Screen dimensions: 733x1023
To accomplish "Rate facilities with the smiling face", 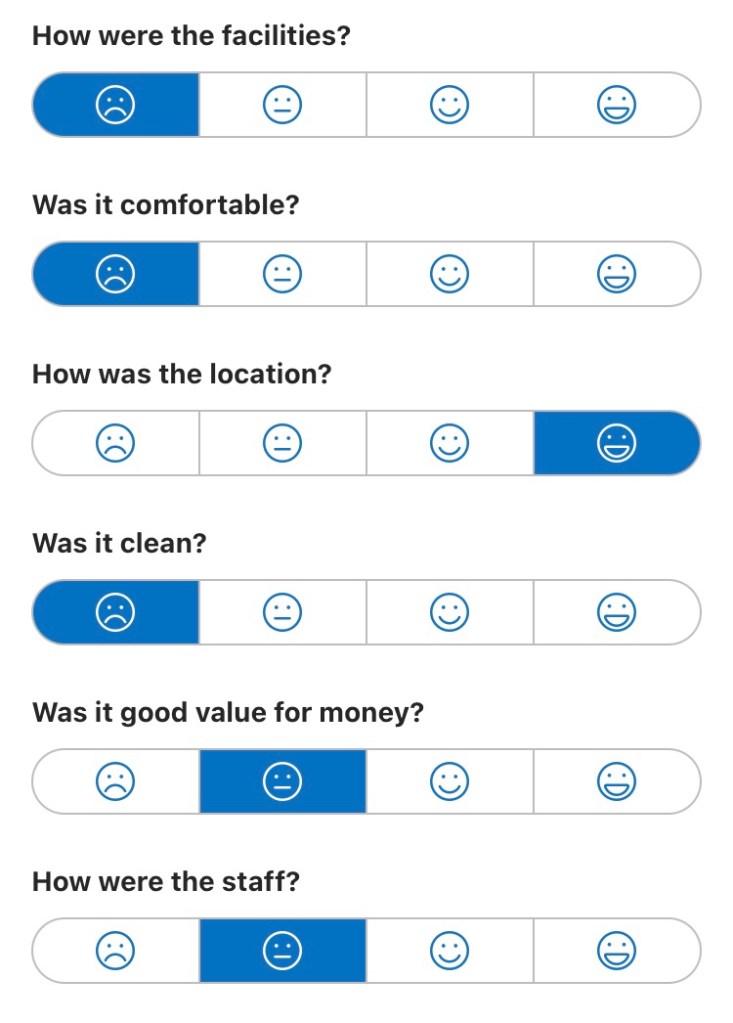I will pyautogui.click(x=449, y=104).
